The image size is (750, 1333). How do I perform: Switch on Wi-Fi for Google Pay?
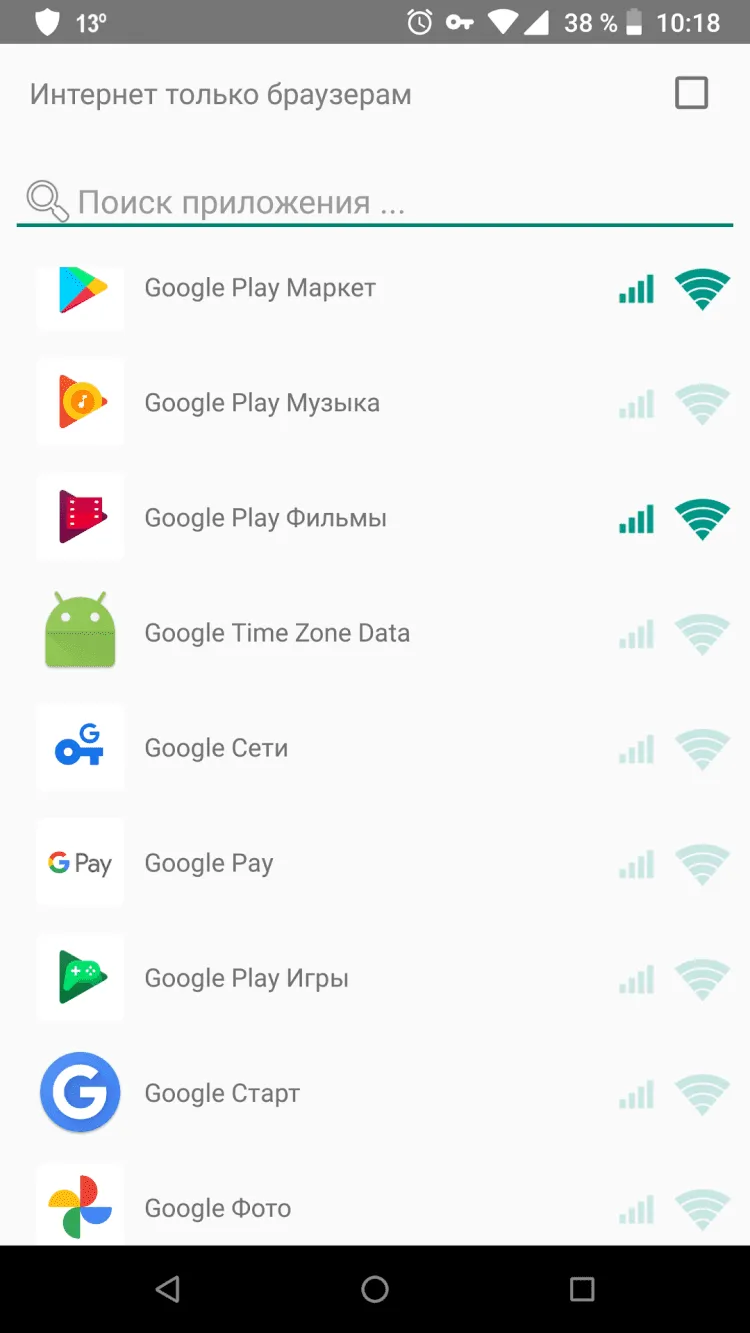[x=702, y=864]
